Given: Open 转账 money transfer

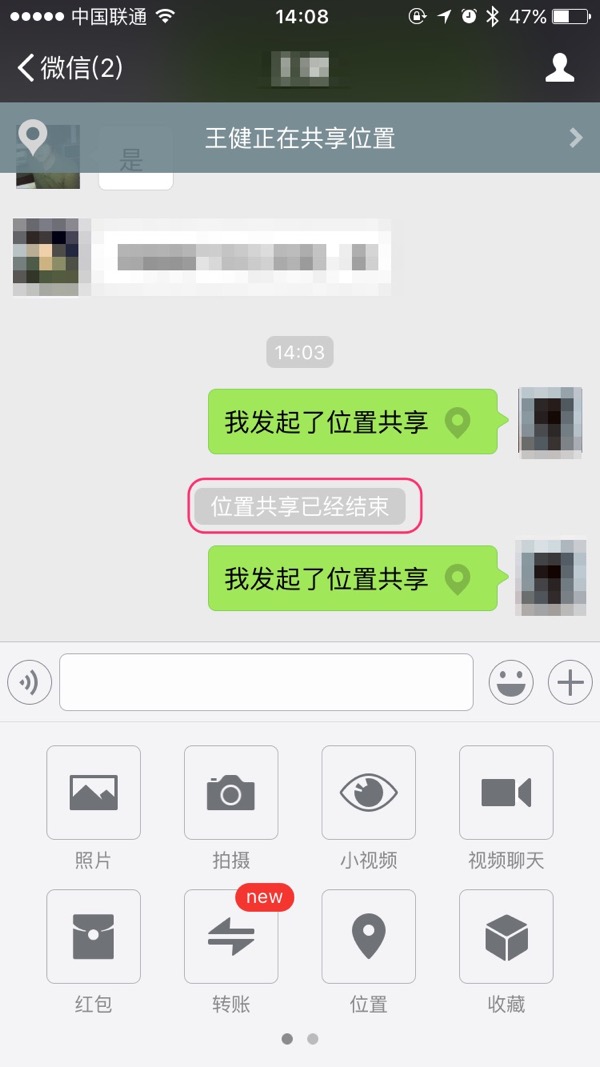Looking at the screenshot, I should pos(231,937).
